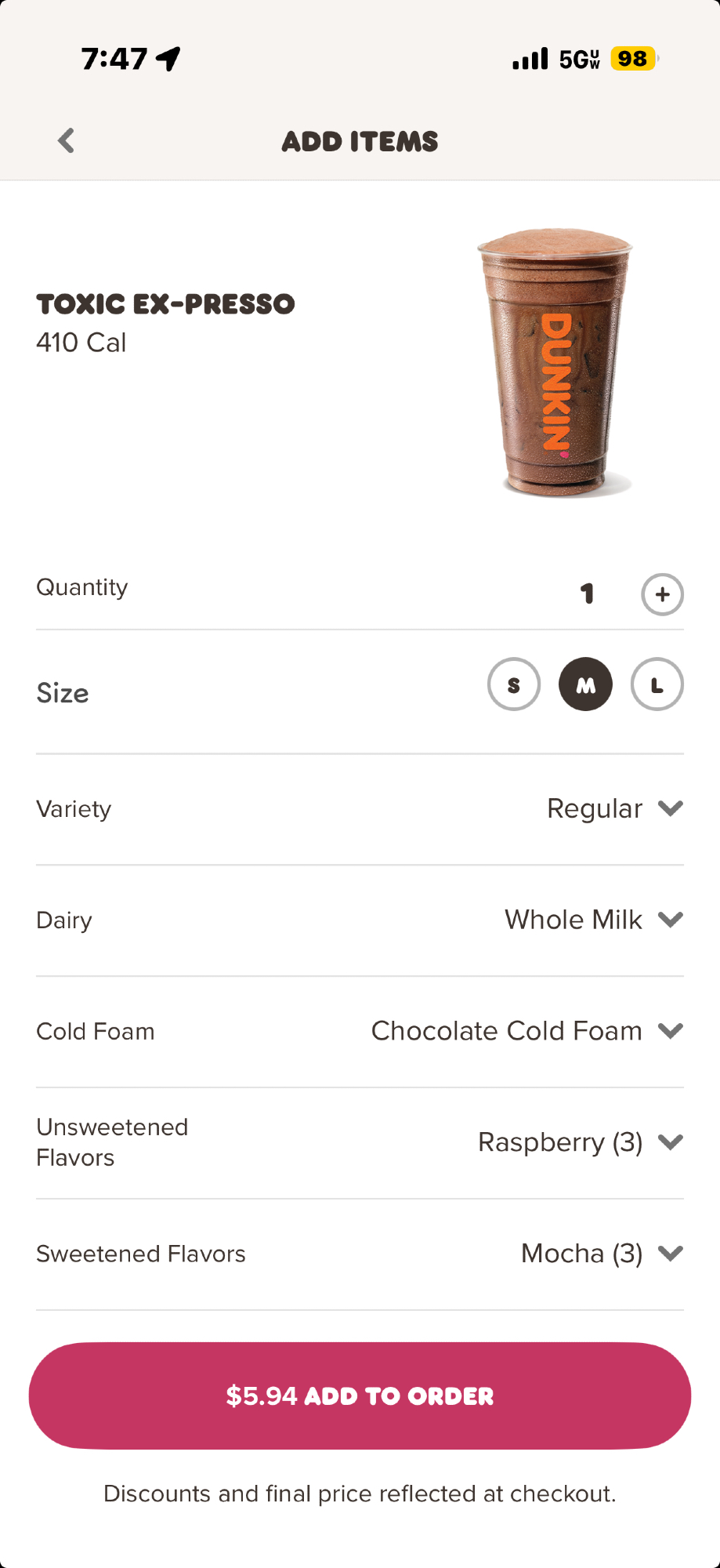Change the Dairy selection from Whole Milk
Viewport: 720px width, 1568px height.
click(593, 920)
